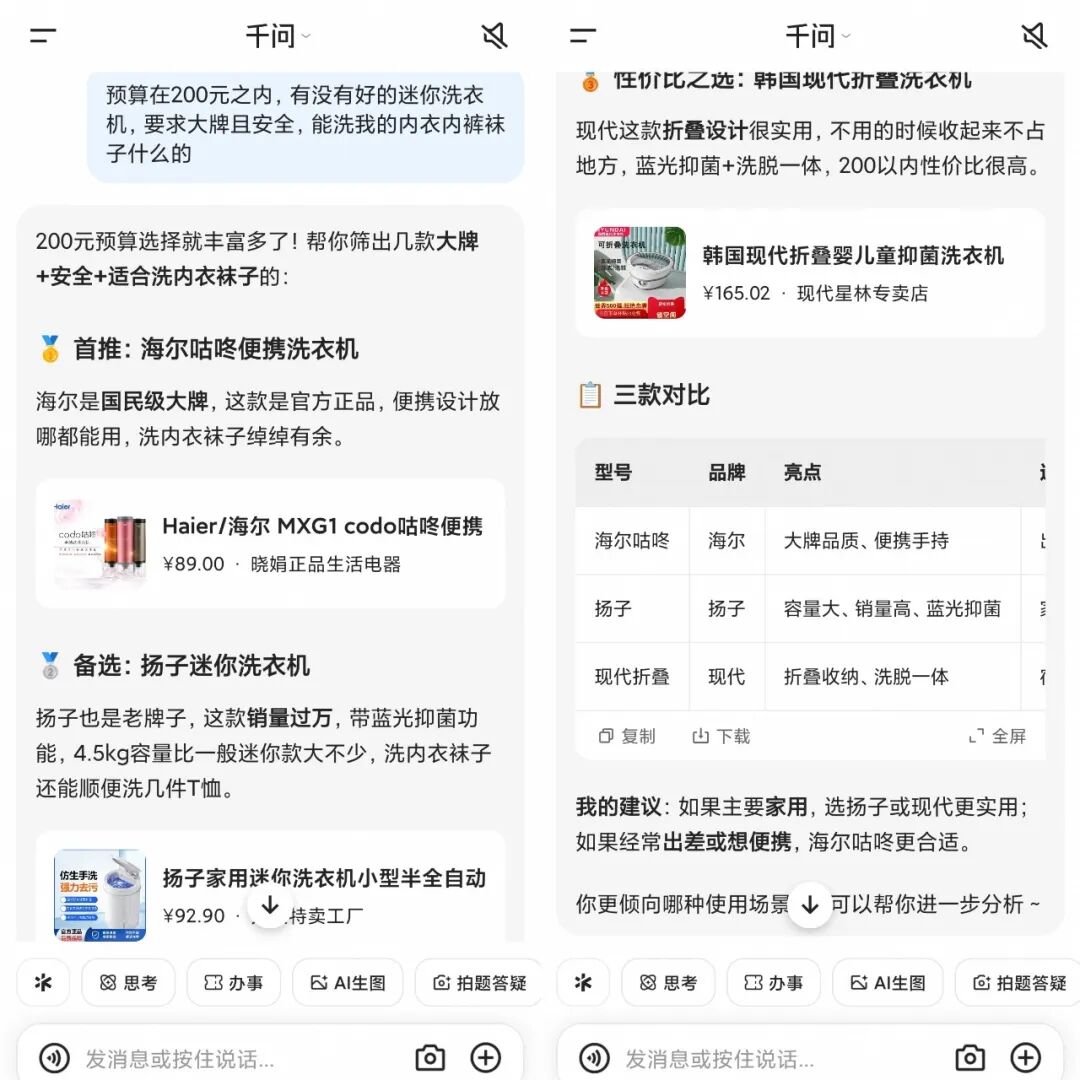The image size is (1080, 1080).
Task: Download the comparison table via 下载
Action: pyautogui.click(x=721, y=736)
